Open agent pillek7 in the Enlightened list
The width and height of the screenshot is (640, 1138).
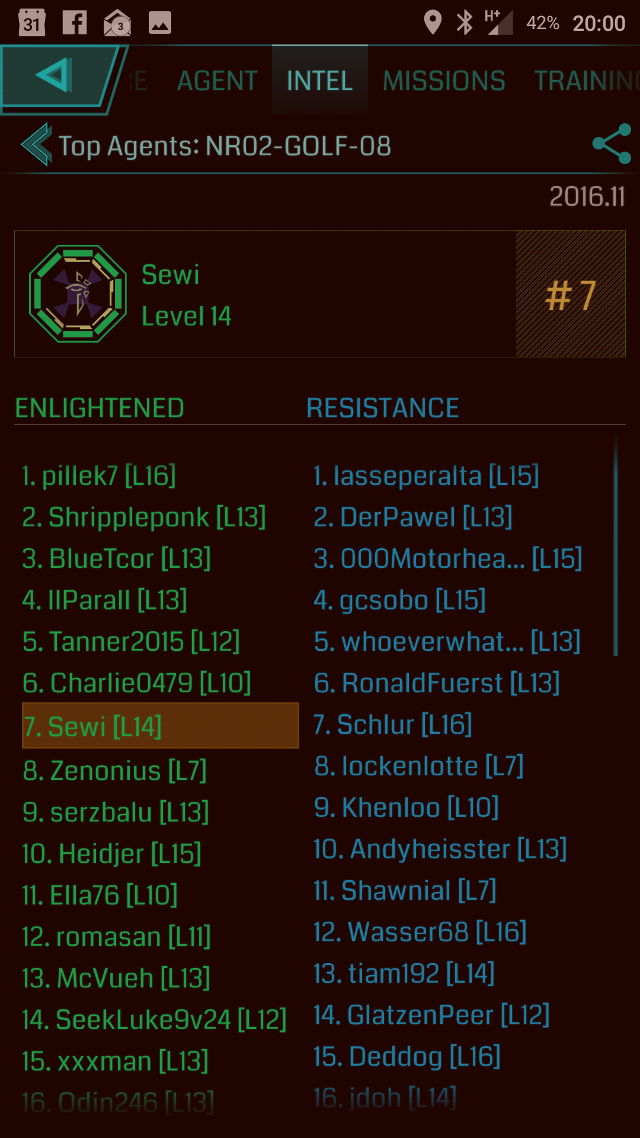tap(99, 476)
